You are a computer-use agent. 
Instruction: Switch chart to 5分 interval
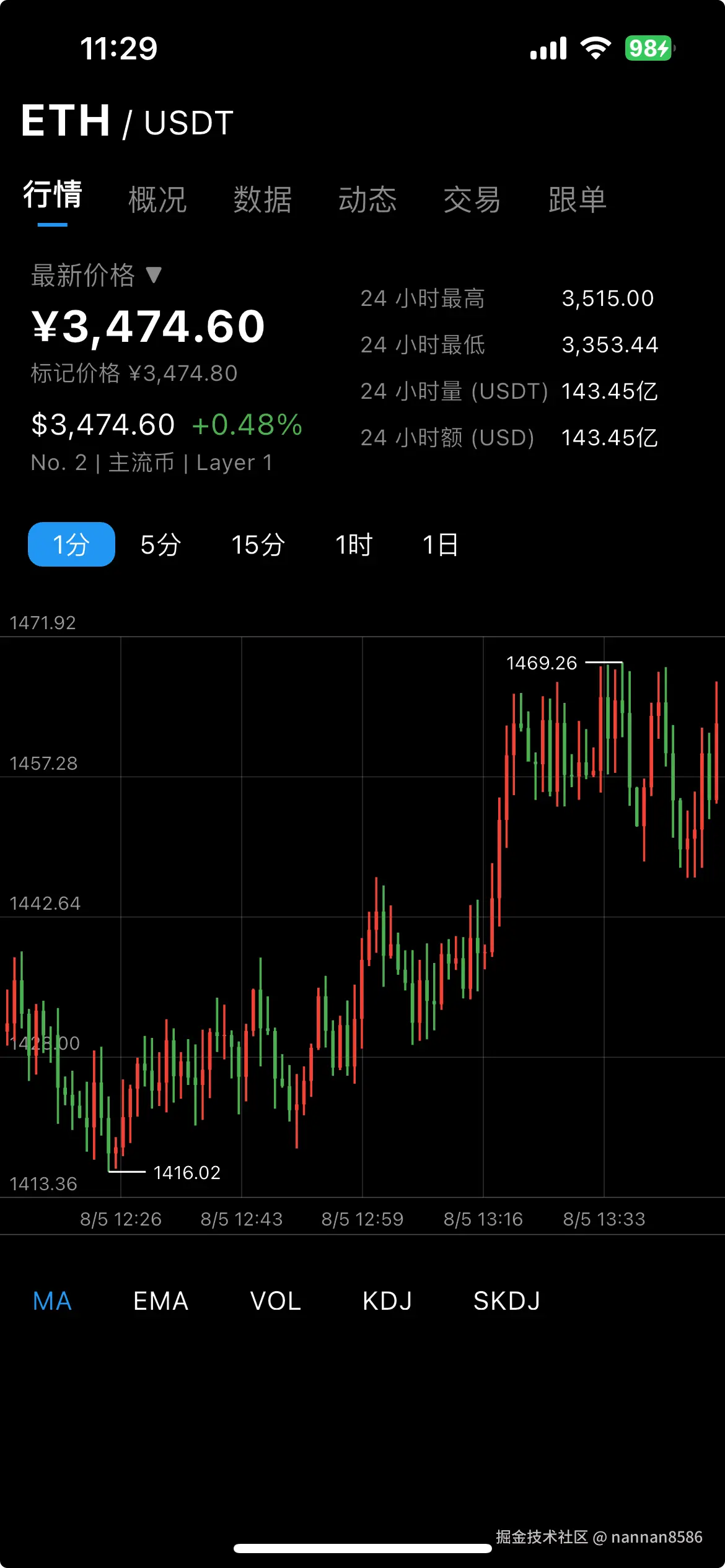pyautogui.click(x=160, y=545)
